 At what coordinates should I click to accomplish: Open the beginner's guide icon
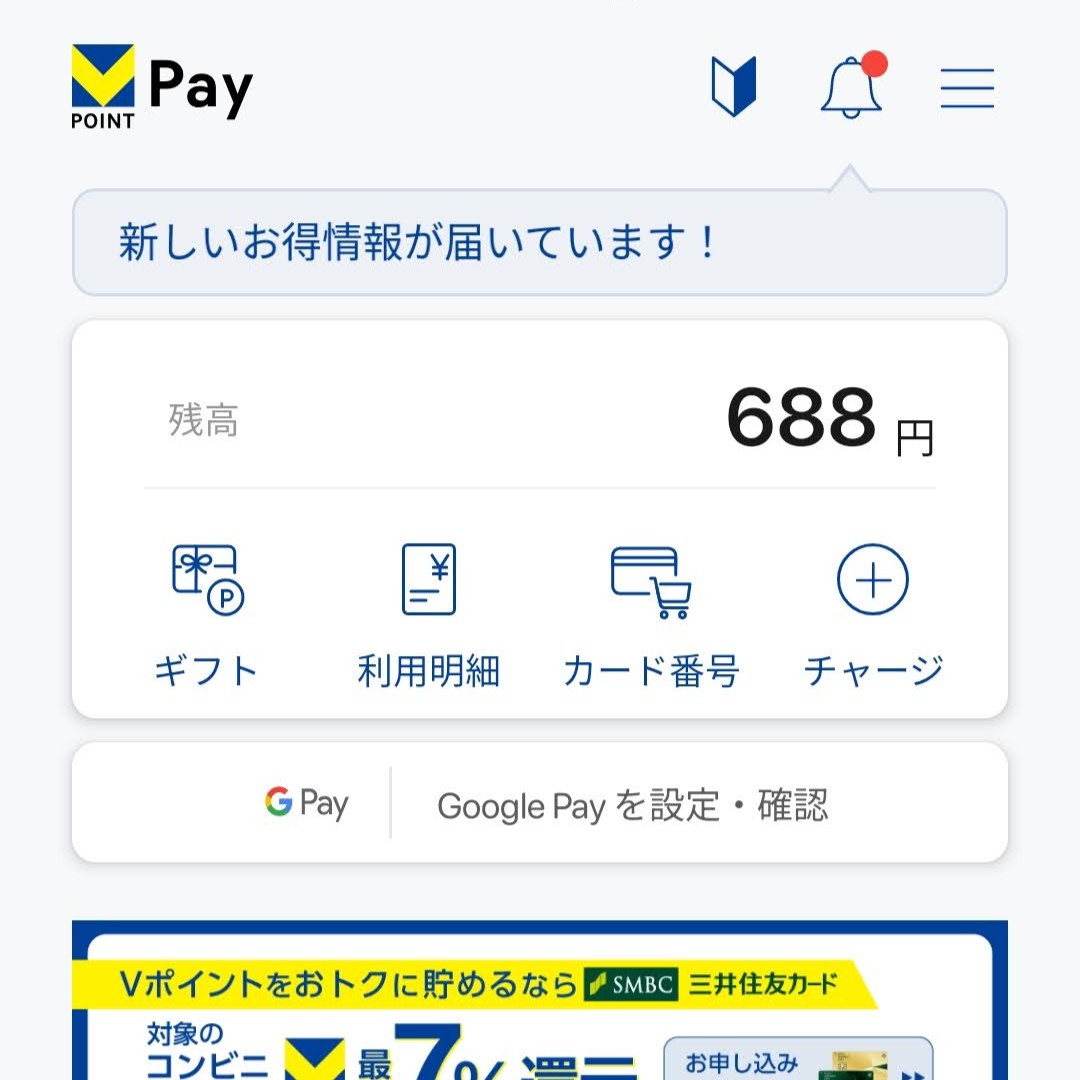click(x=733, y=87)
